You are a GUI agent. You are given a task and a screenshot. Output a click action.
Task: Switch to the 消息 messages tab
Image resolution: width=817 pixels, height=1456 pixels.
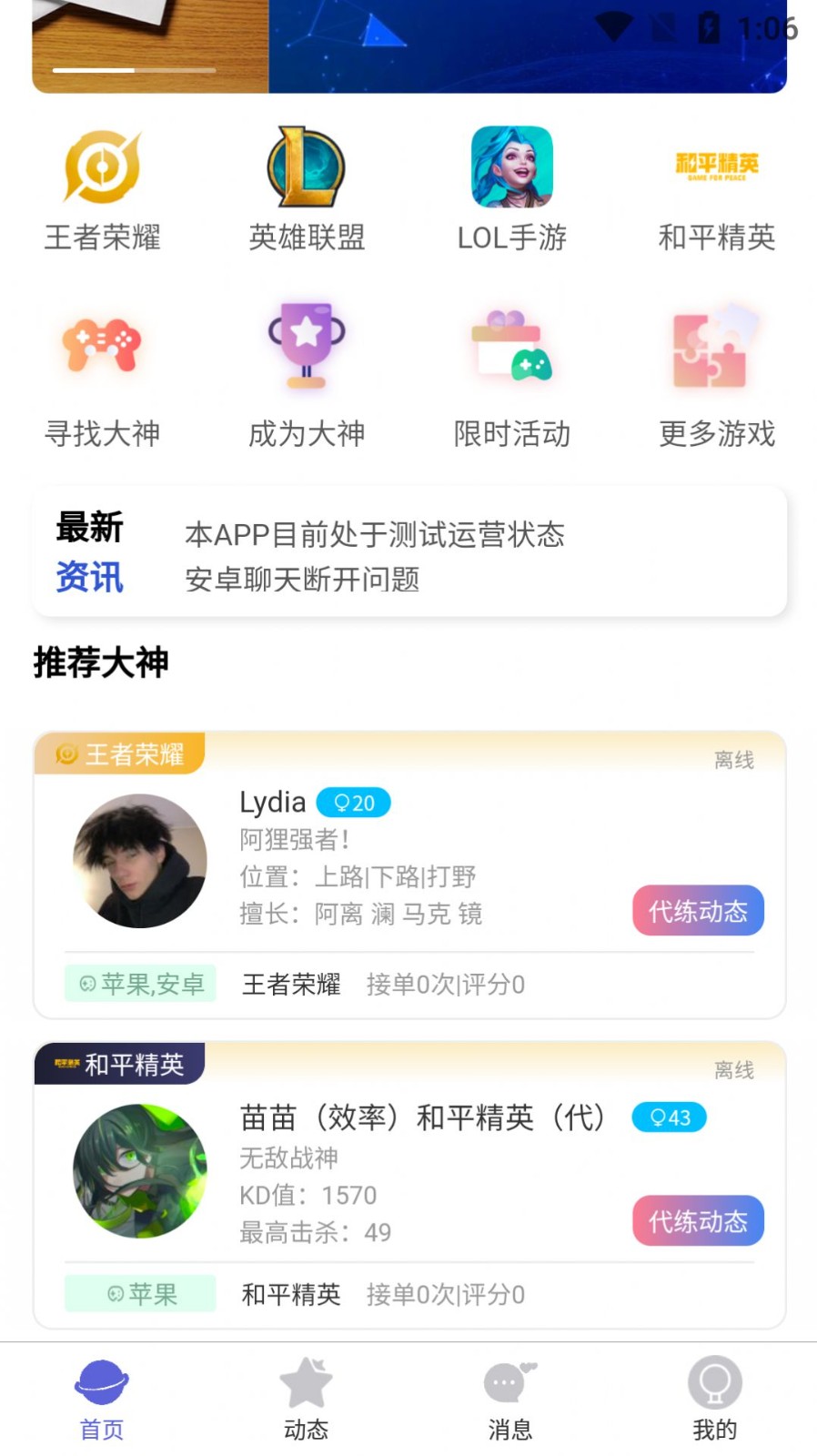[x=510, y=1399]
